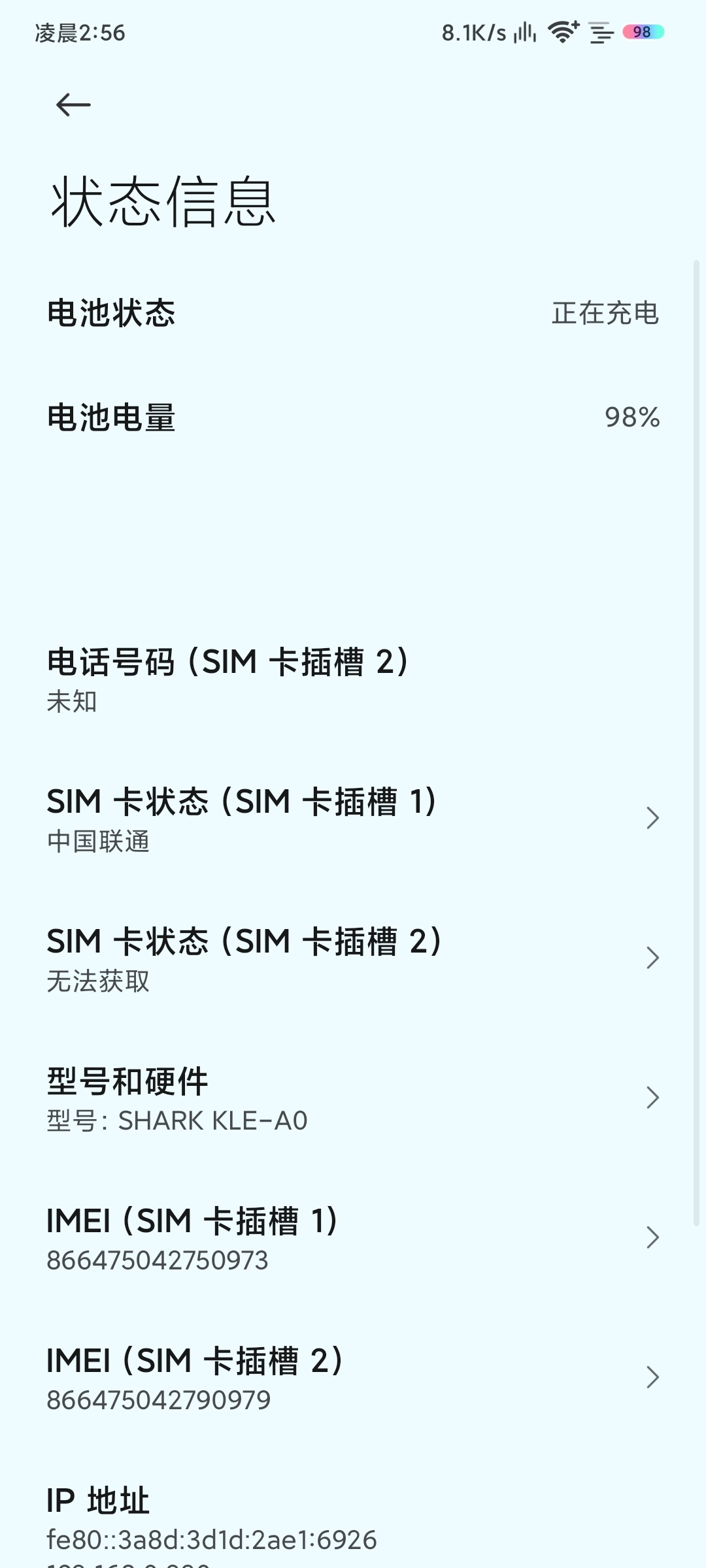
Task: Open IMEI (SIM 卡插槽 1) row
Action: 353,1238
